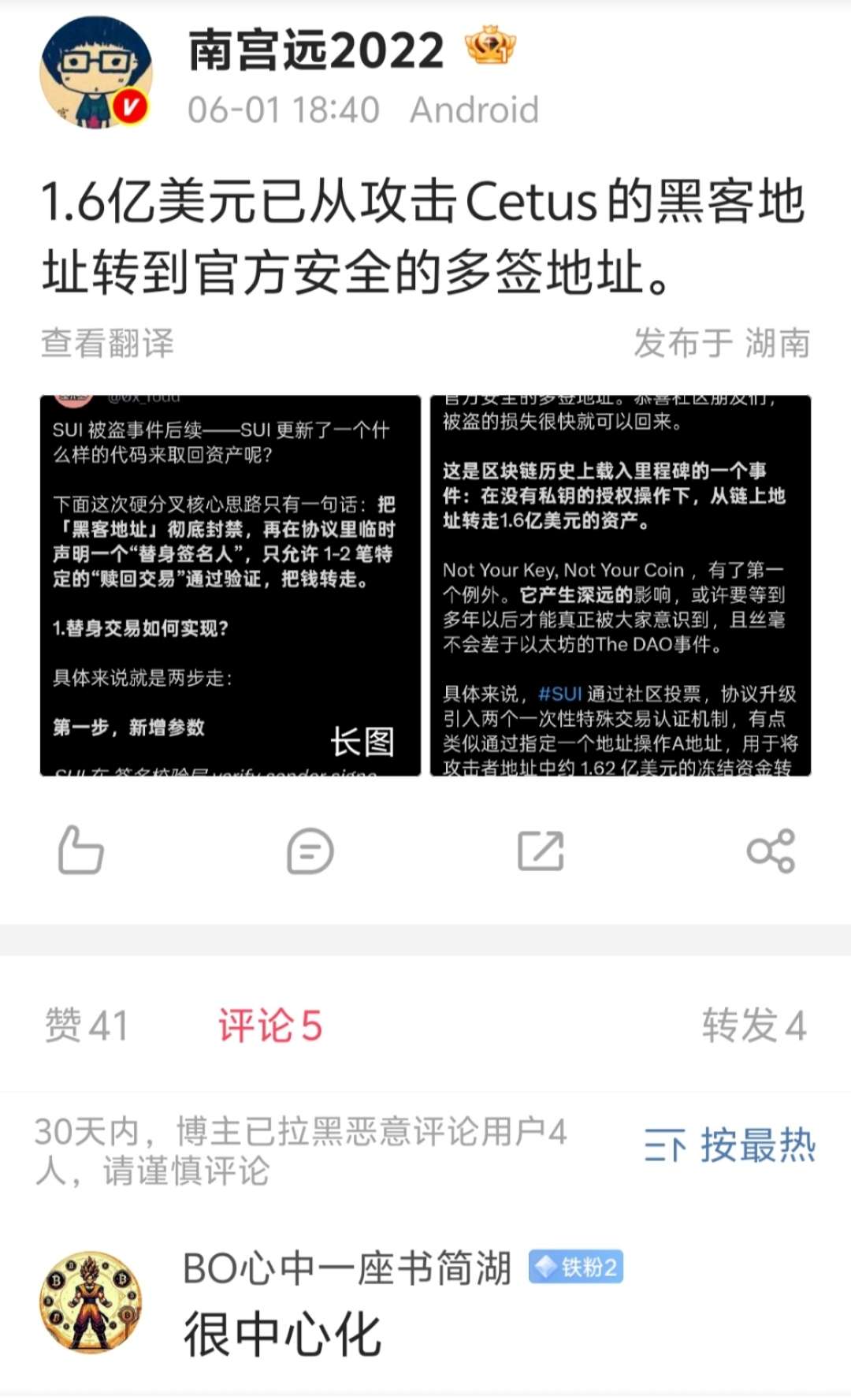The height and width of the screenshot is (1400, 851).
Task: Open the left long-image thumbnail about SUI
Action: pyautogui.click(x=230, y=586)
